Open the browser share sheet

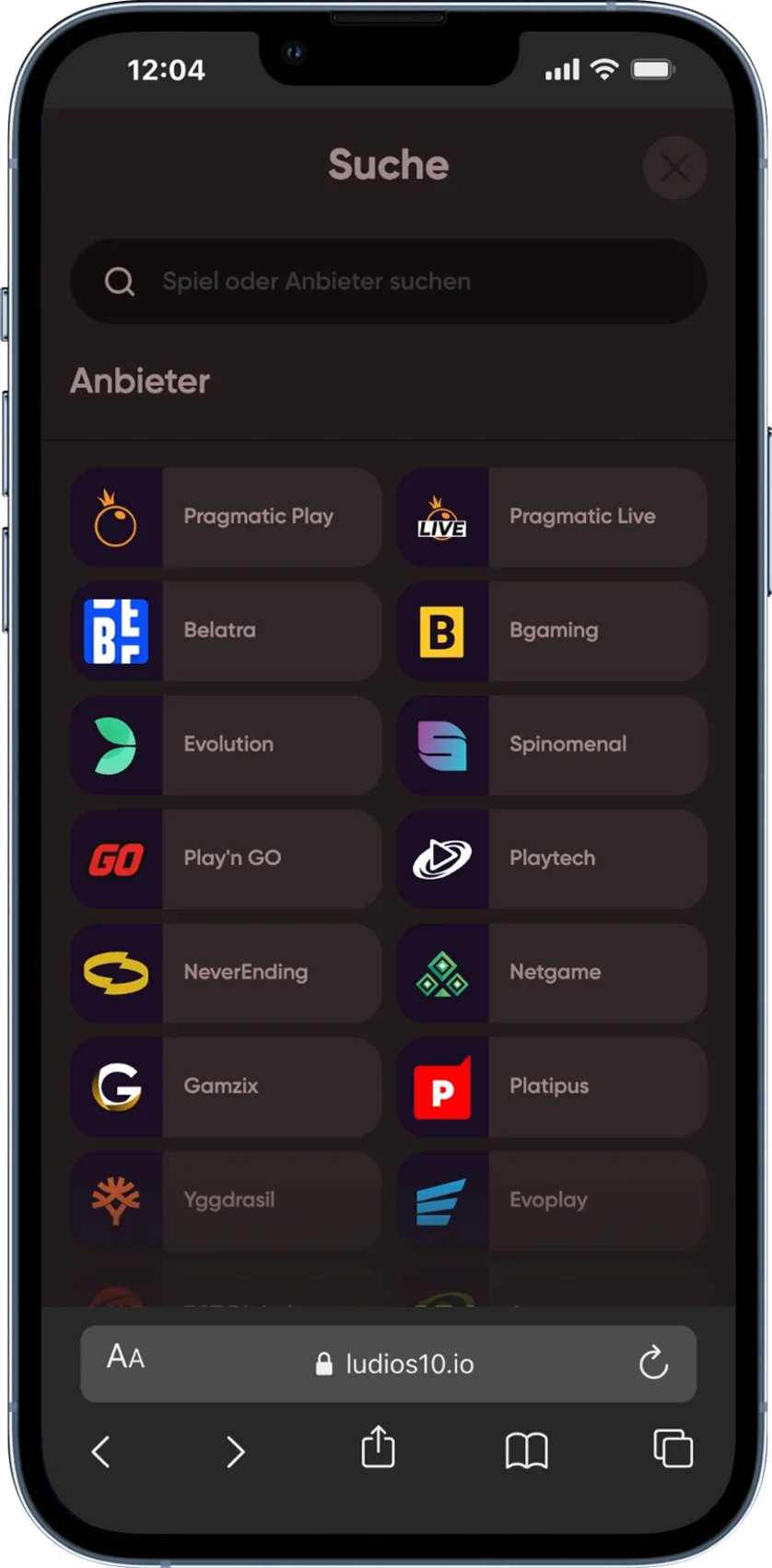[378, 1448]
